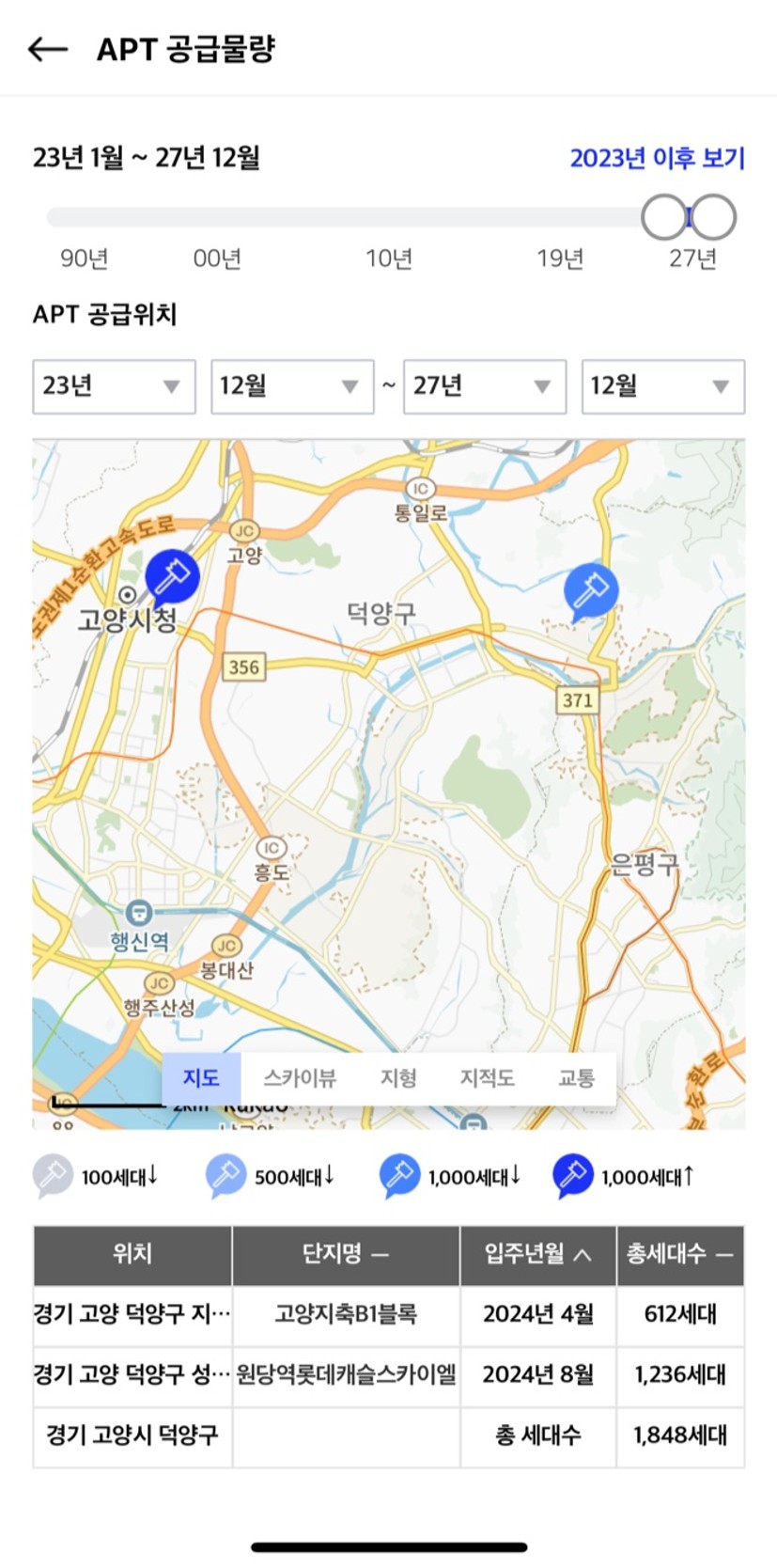Enable the 교통 traffic map layer
The image size is (777, 1568).
click(576, 1078)
